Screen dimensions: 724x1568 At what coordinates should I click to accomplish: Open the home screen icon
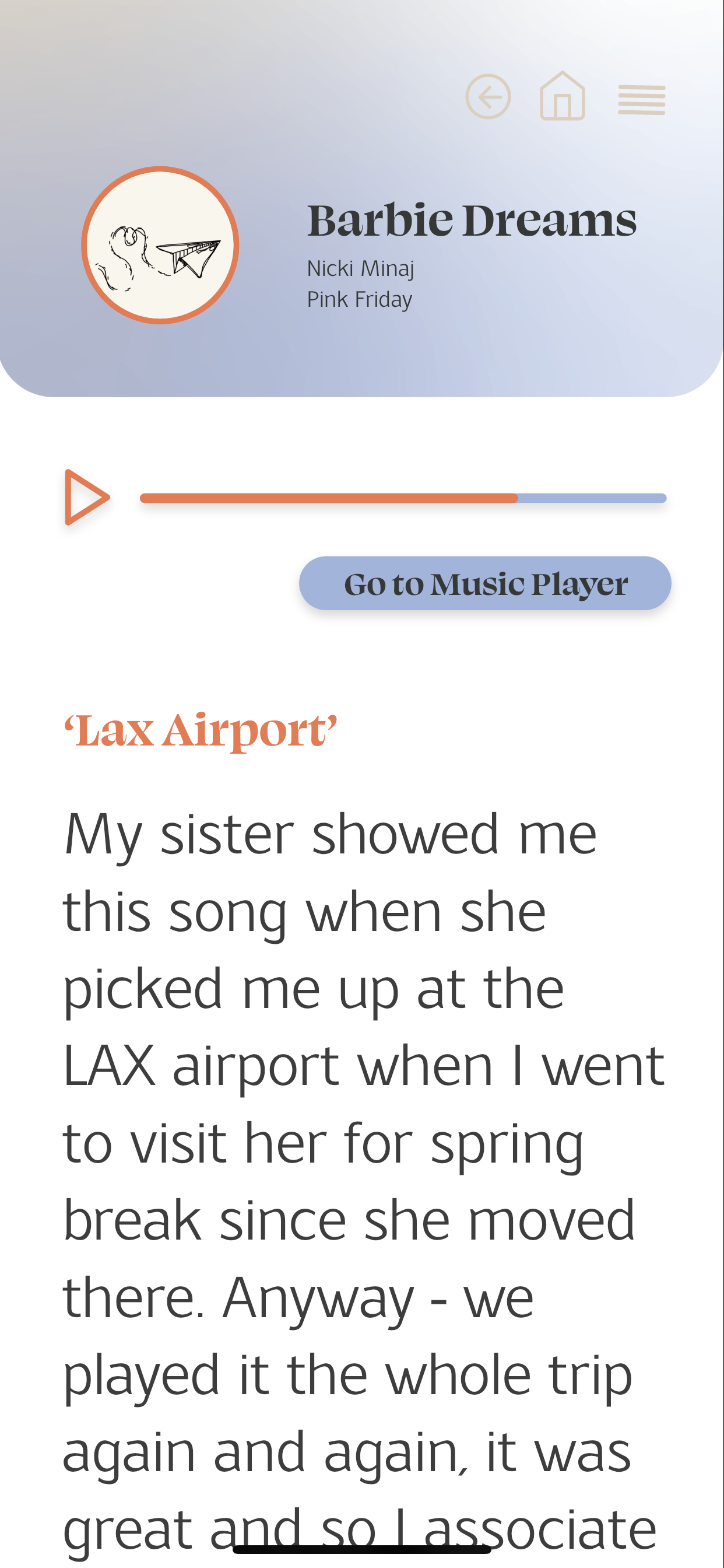point(562,97)
